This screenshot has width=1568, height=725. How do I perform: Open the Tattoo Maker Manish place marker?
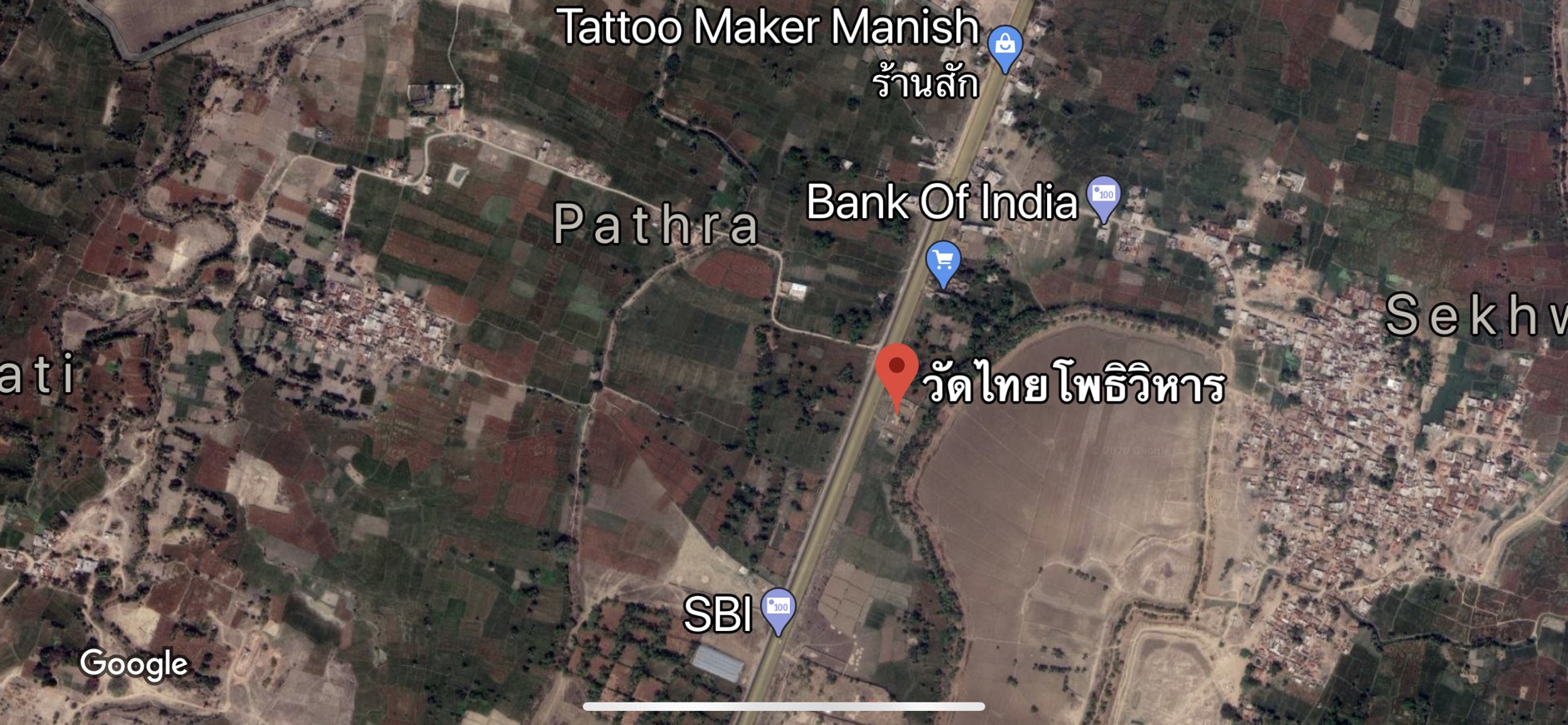pos(1005,45)
